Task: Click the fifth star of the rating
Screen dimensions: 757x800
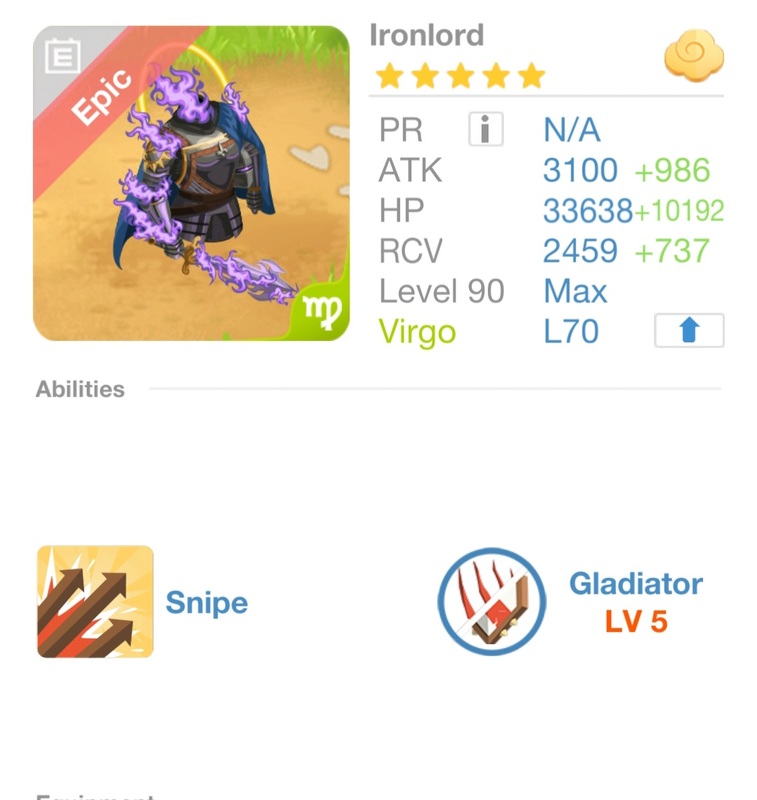Action: click(x=531, y=73)
